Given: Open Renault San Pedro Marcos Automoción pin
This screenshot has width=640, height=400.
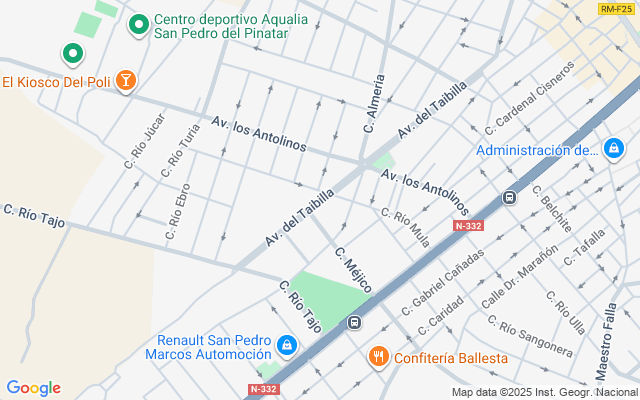Looking at the screenshot, I should tap(287, 345).
